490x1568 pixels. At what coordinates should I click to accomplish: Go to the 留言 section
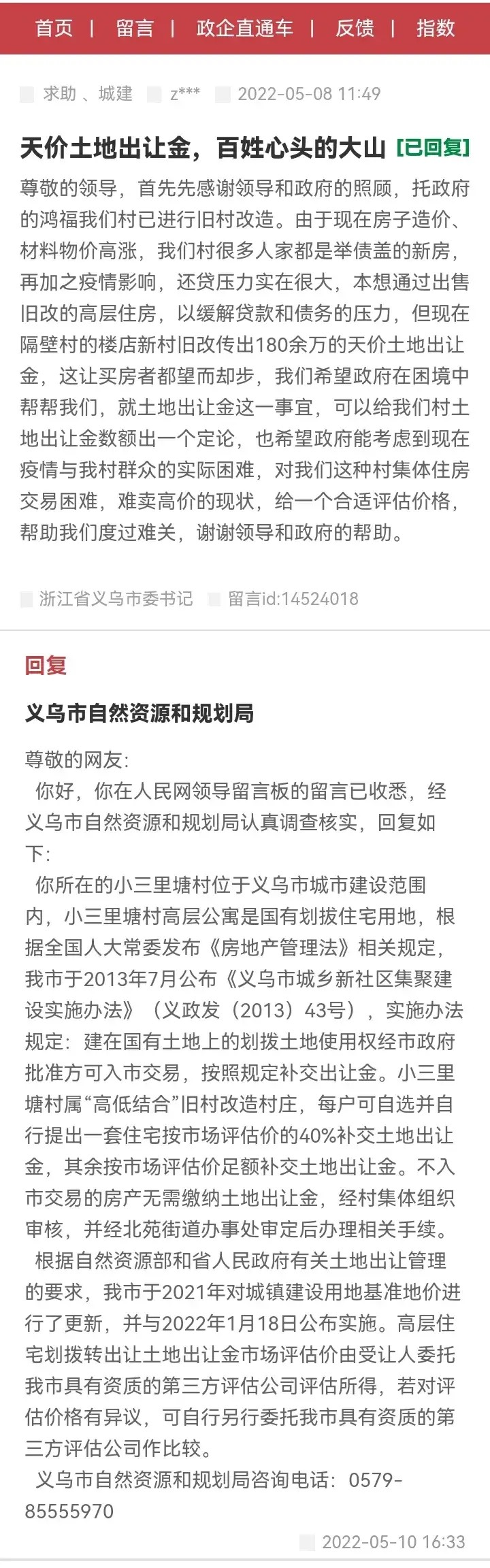135,28
